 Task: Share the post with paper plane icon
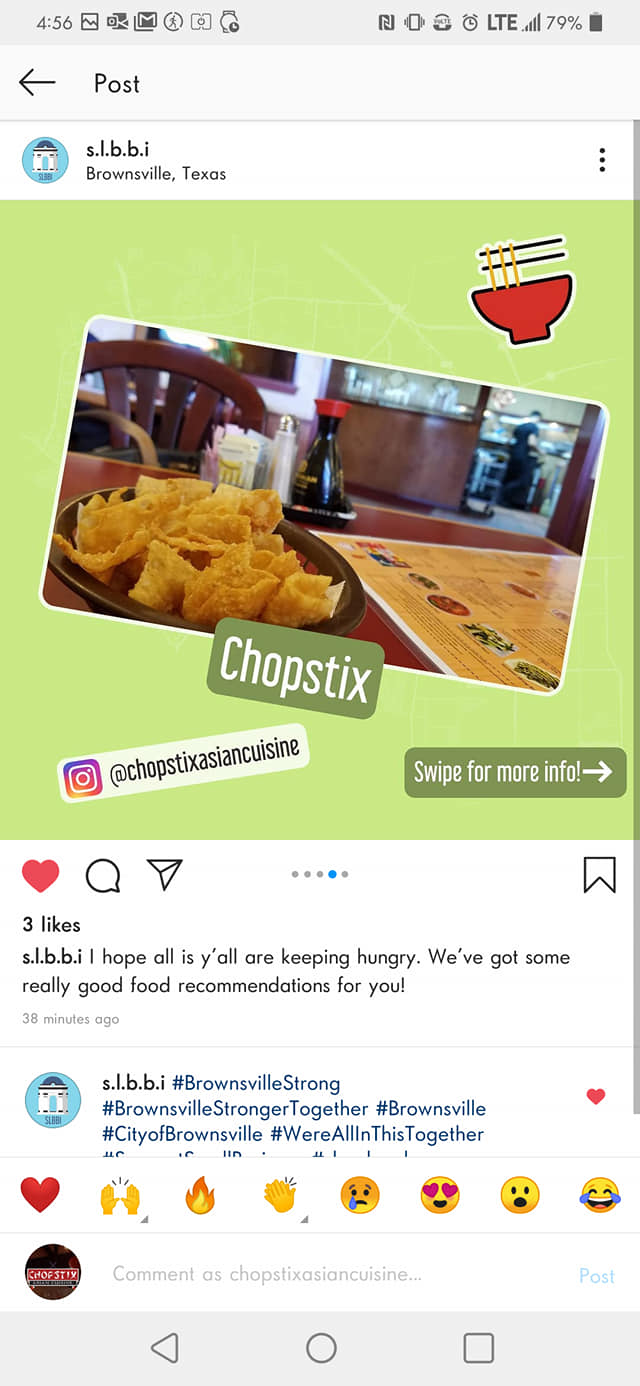[164, 874]
